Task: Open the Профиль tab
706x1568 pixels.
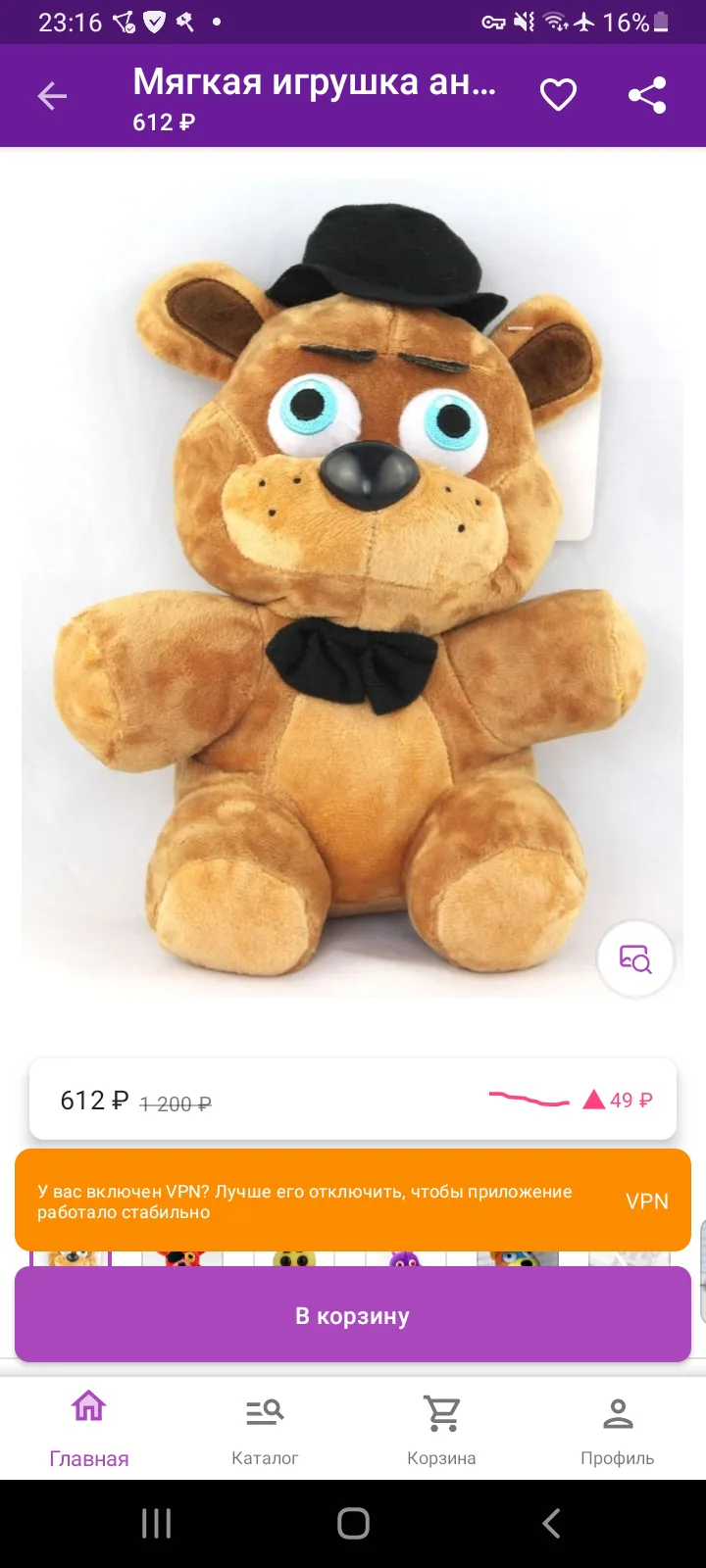Action: 617,1429
